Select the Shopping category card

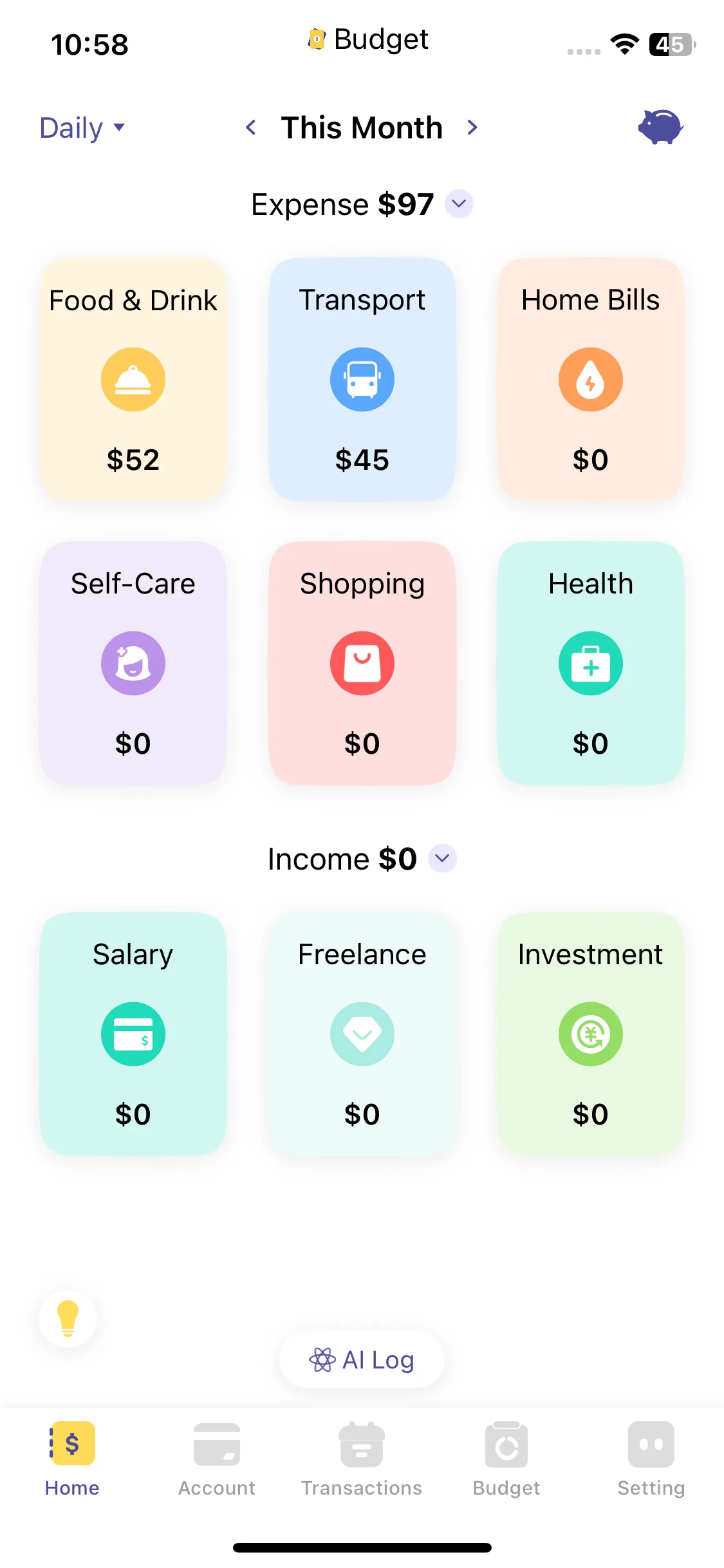(362, 663)
